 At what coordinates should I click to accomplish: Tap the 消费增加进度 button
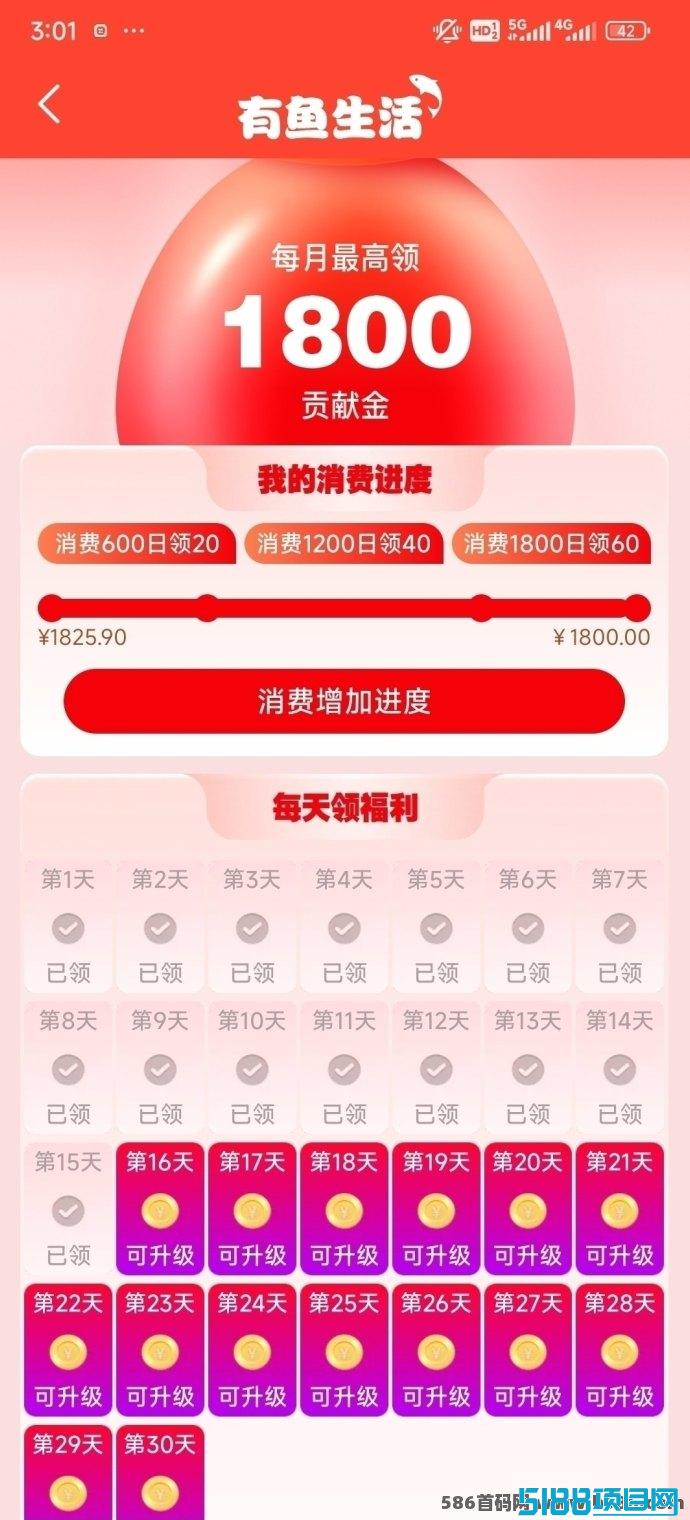(344, 701)
